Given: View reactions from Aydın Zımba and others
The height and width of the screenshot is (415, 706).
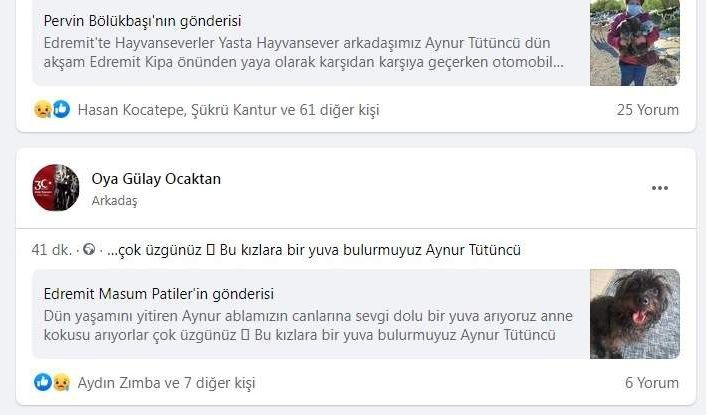Looking at the screenshot, I should 166,383.
